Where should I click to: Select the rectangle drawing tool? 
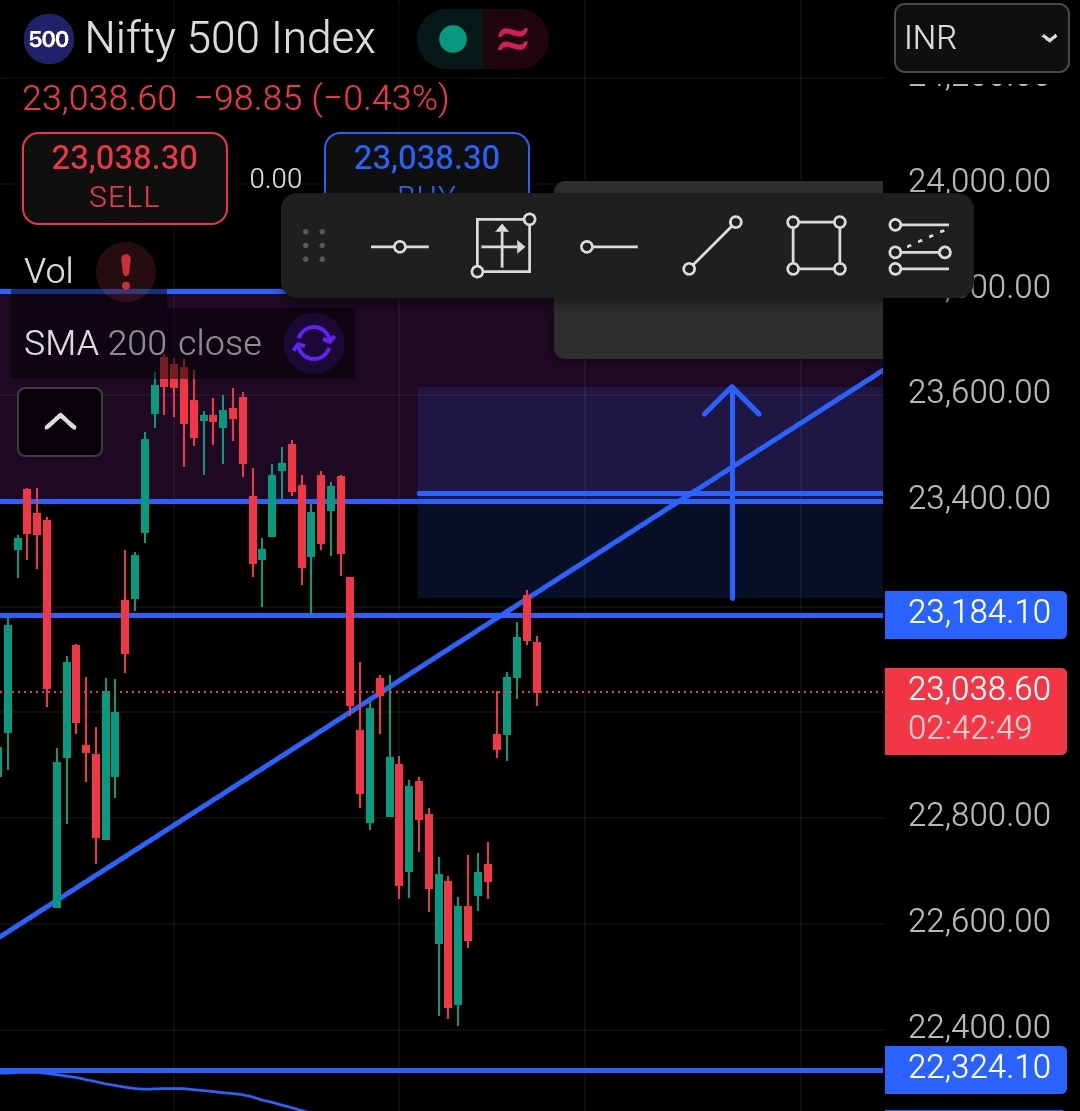pos(817,246)
